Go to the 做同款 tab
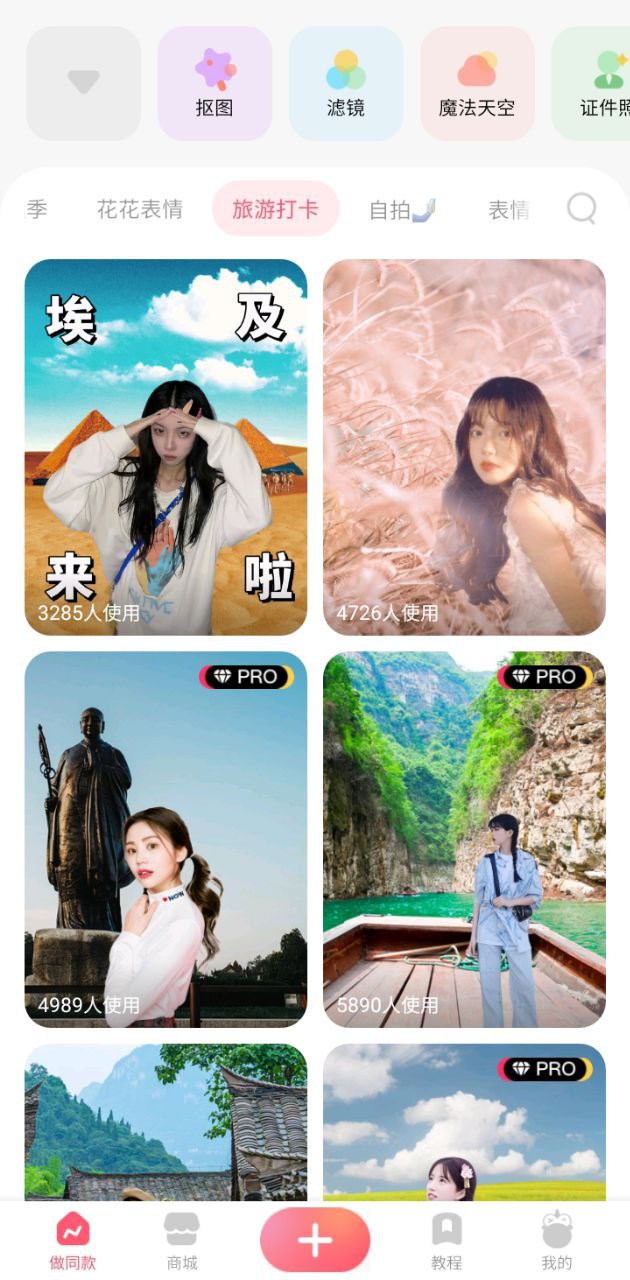 [73, 1241]
